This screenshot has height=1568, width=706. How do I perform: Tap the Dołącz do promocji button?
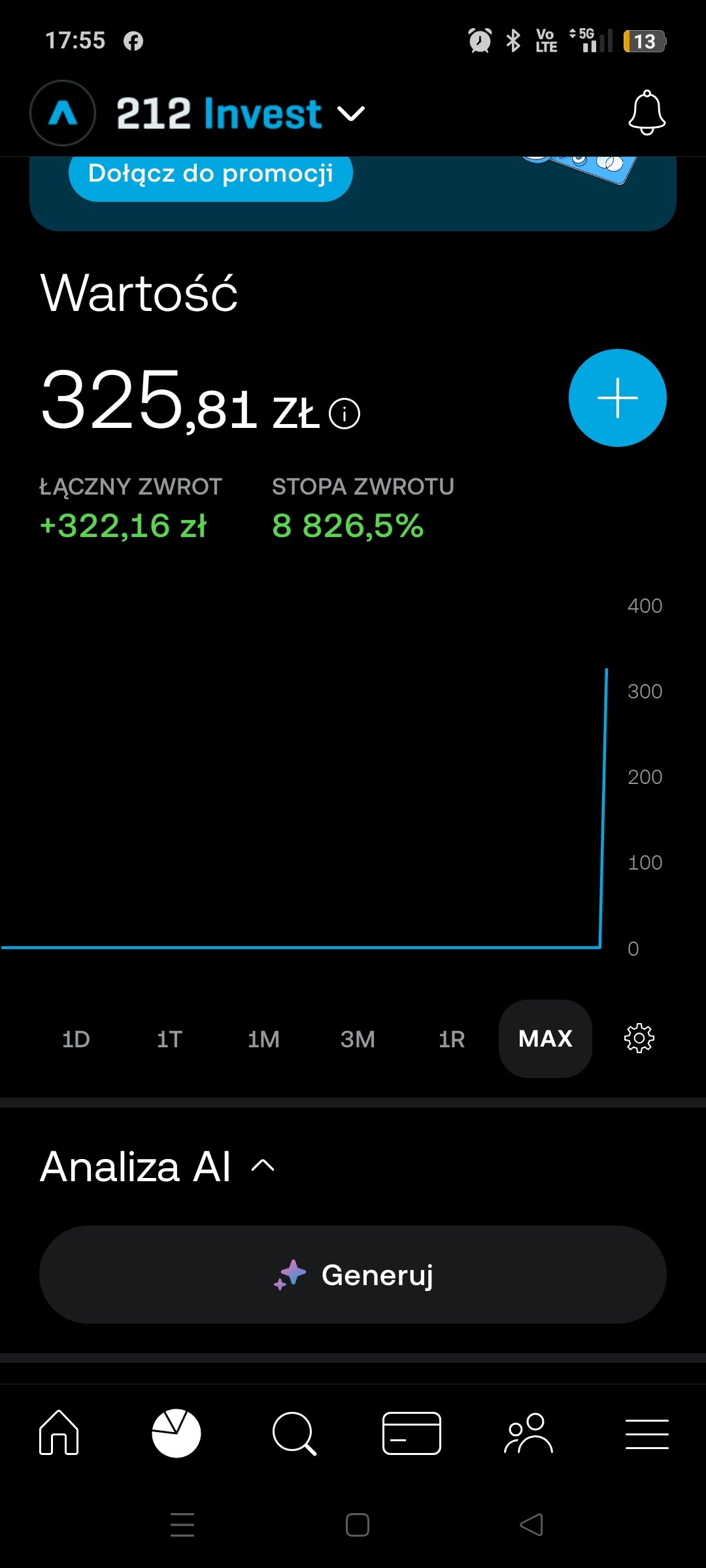(x=210, y=174)
